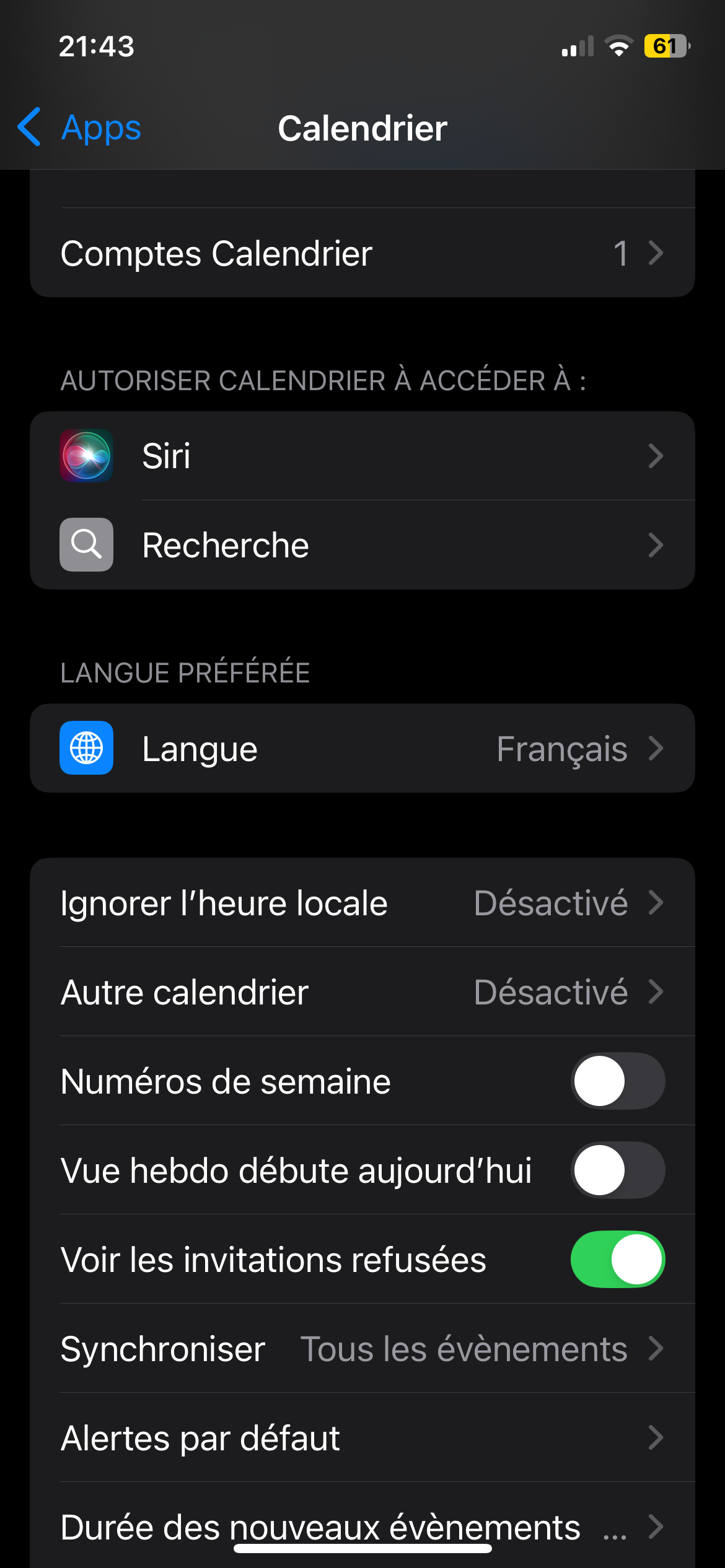The width and height of the screenshot is (725, 1568).
Task: Open Ignorer l'heure locale
Action: (x=362, y=903)
